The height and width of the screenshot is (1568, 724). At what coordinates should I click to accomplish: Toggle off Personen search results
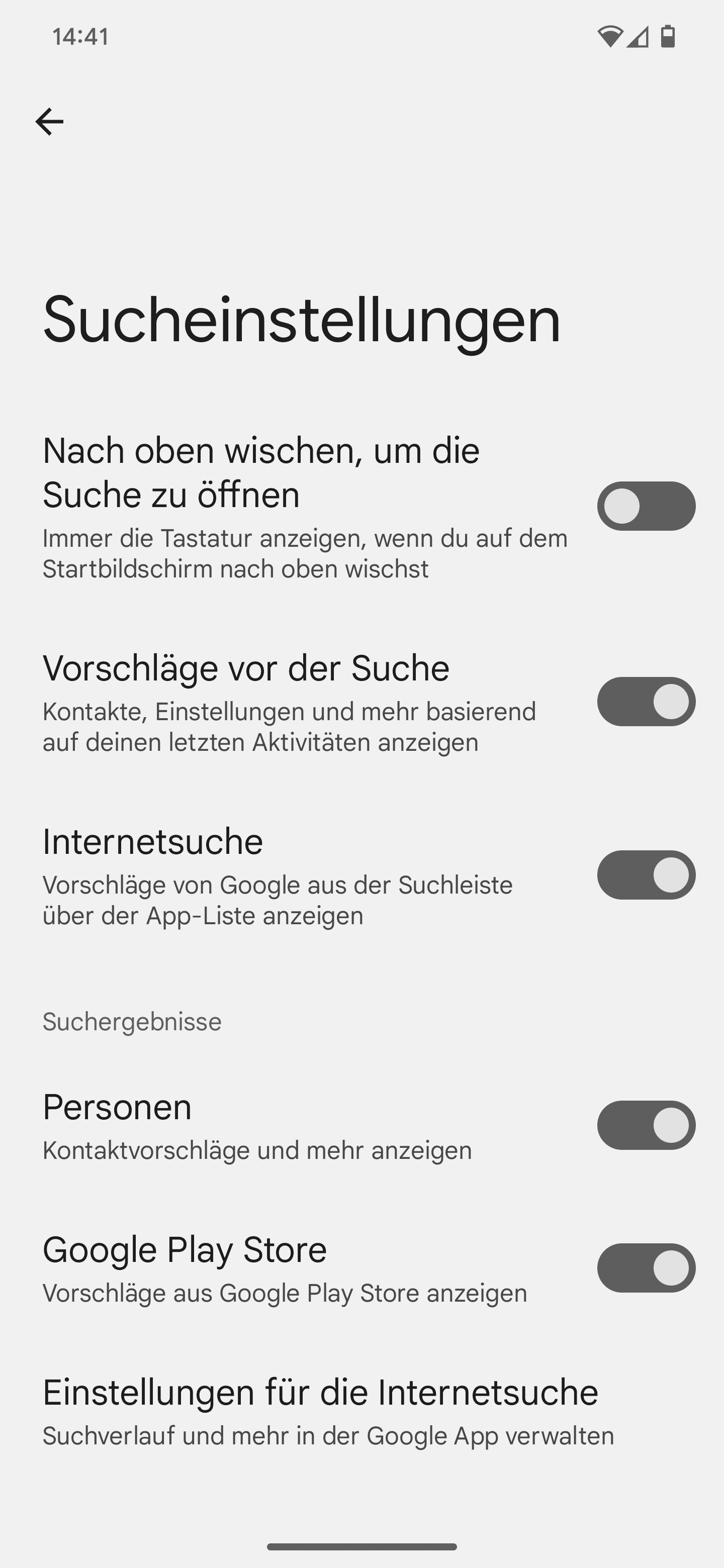[646, 1125]
